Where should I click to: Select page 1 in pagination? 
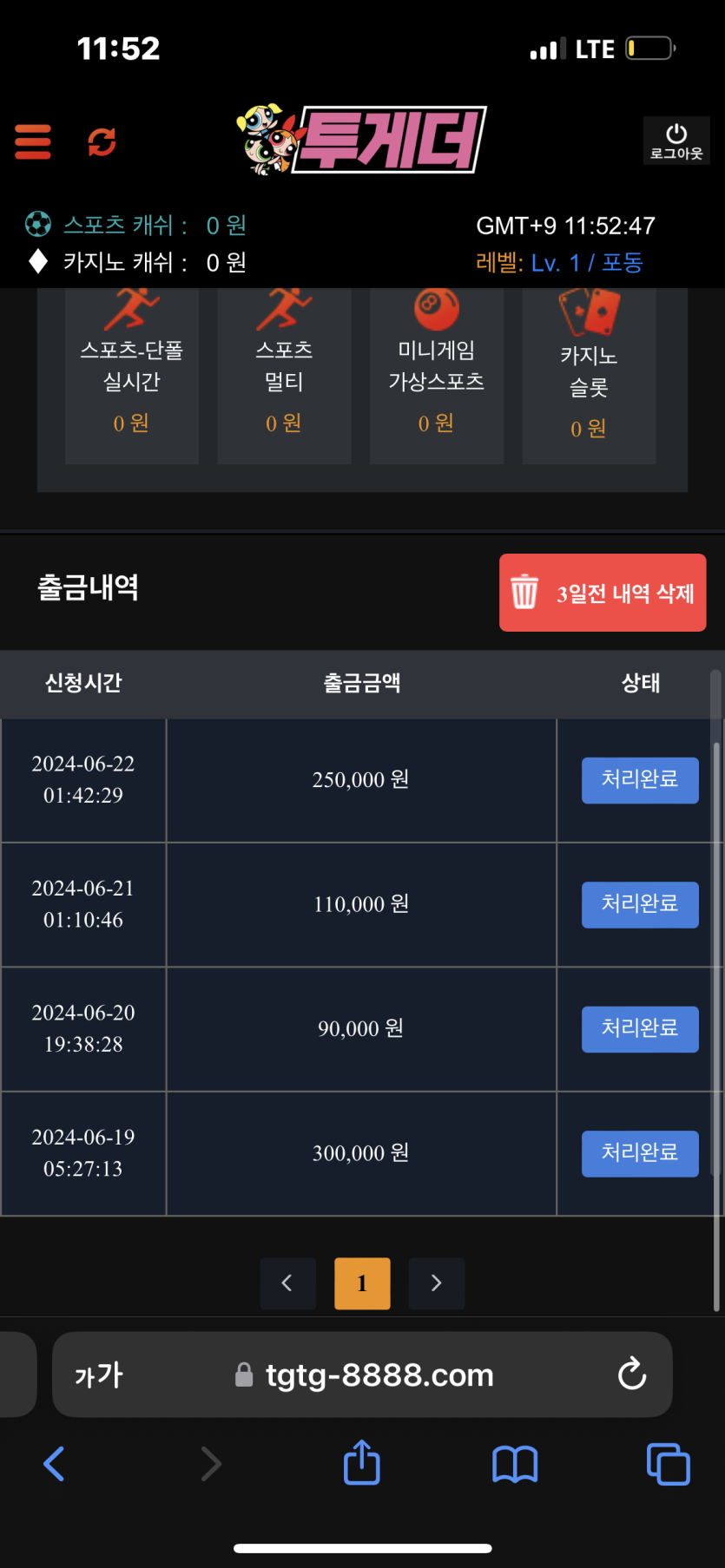tap(362, 1283)
